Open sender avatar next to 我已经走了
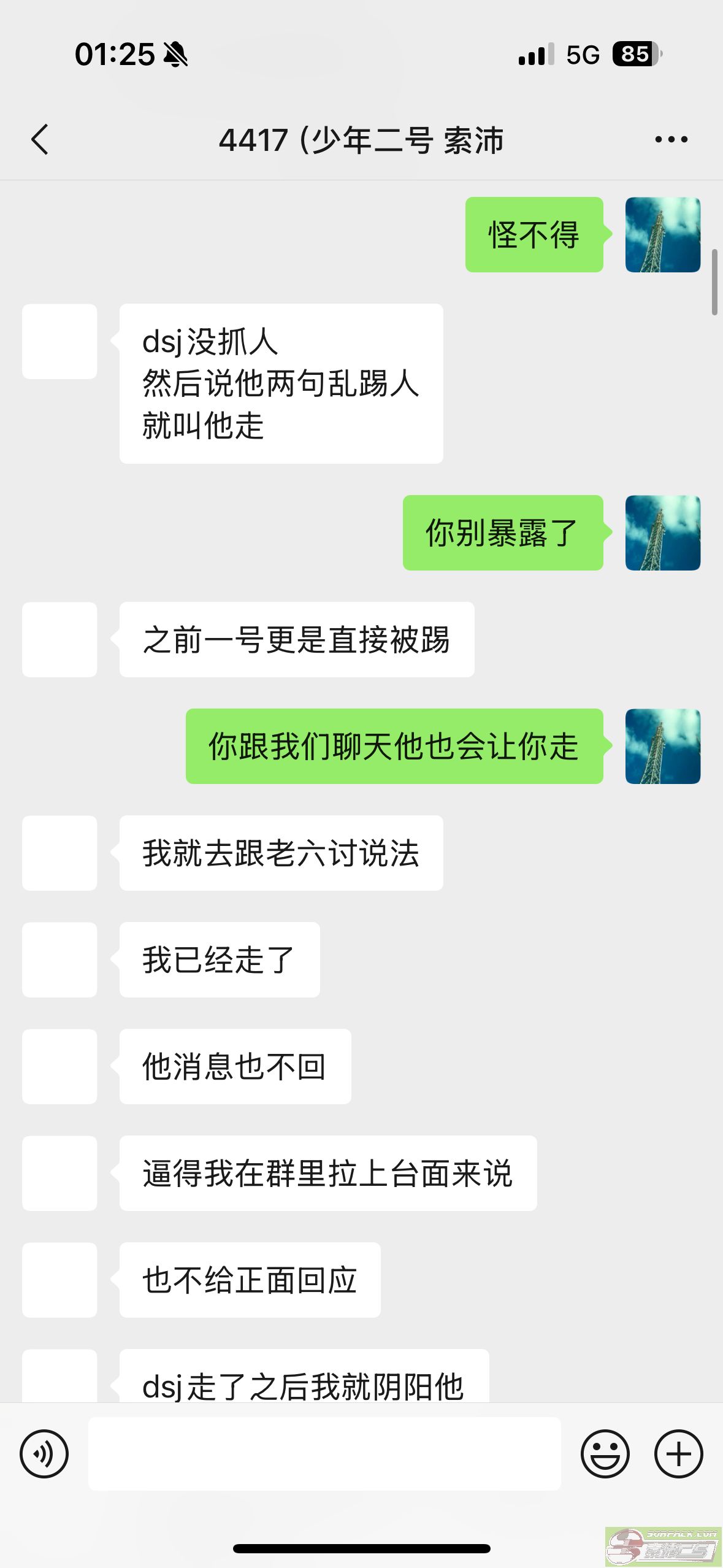This screenshot has height=1568, width=723. click(59, 959)
